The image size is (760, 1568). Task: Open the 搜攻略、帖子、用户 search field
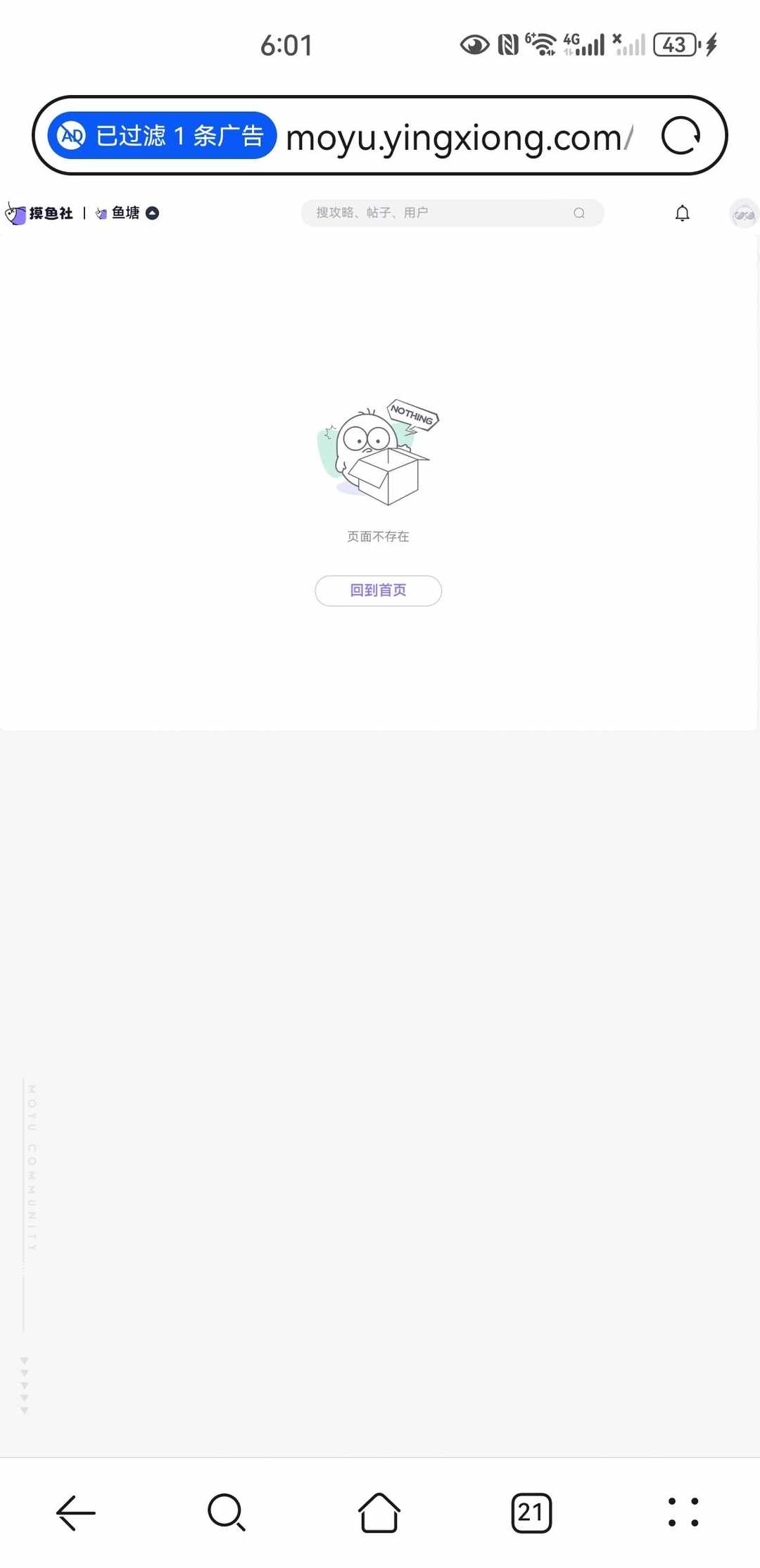tap(443, 213)
